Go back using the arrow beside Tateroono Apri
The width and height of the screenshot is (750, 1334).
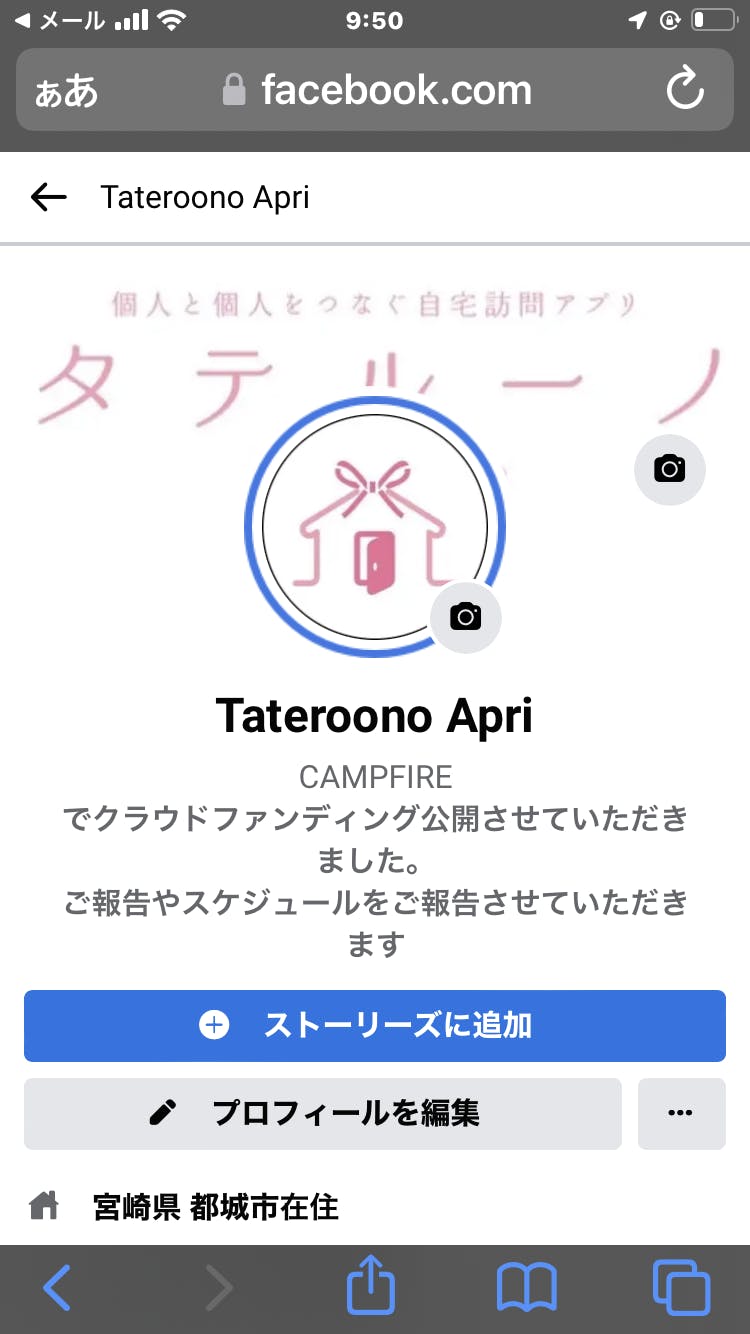click(48, 198)
